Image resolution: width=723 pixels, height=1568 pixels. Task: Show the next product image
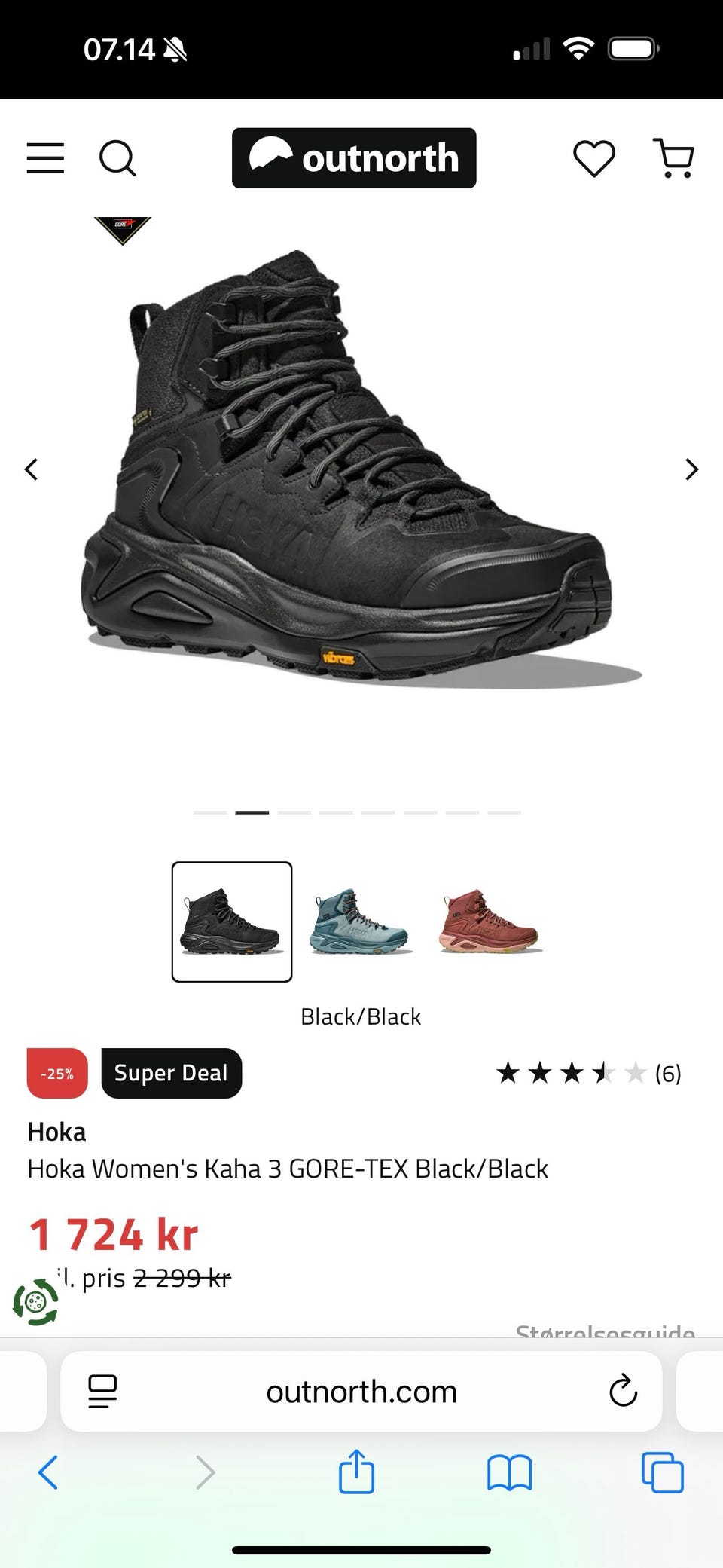coord(691,469)
